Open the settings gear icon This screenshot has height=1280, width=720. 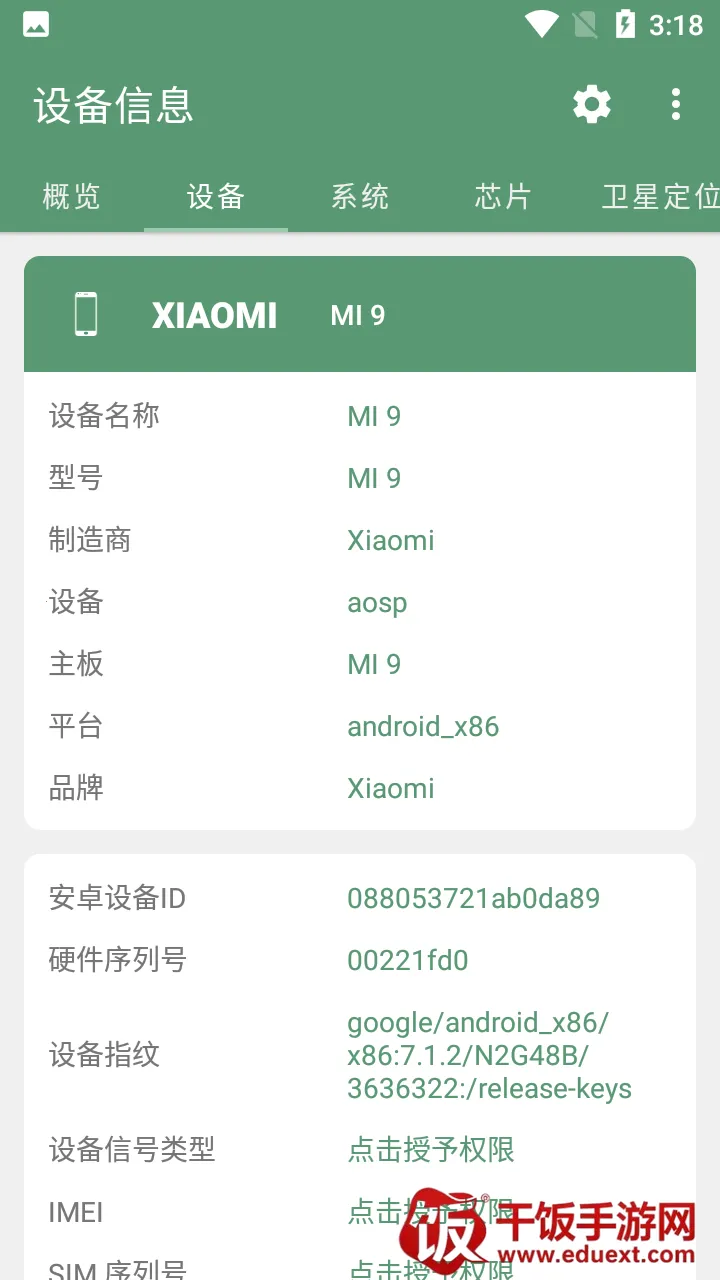point(591,104)
